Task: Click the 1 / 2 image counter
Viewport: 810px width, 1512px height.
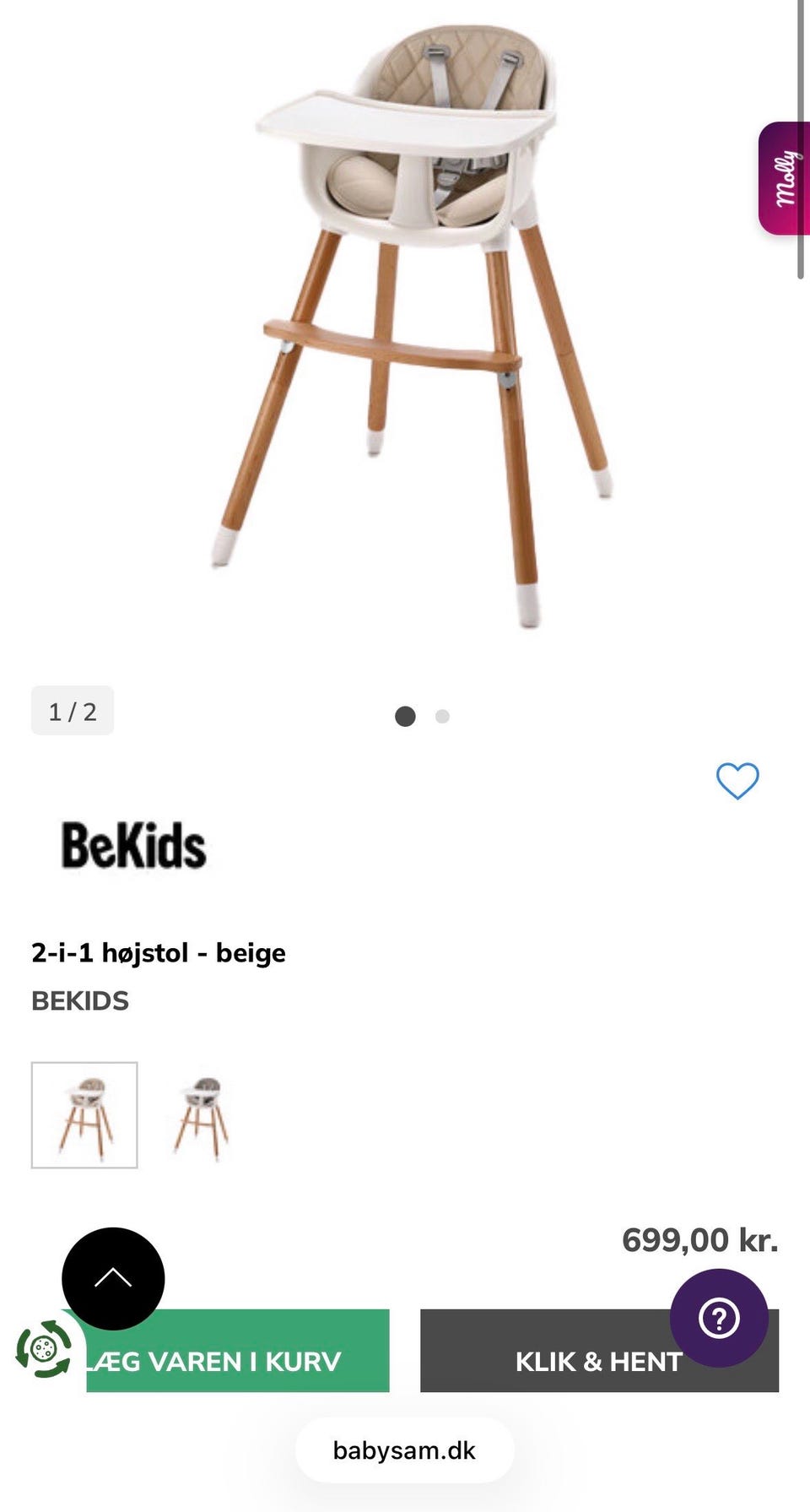Action: point(72,711)
